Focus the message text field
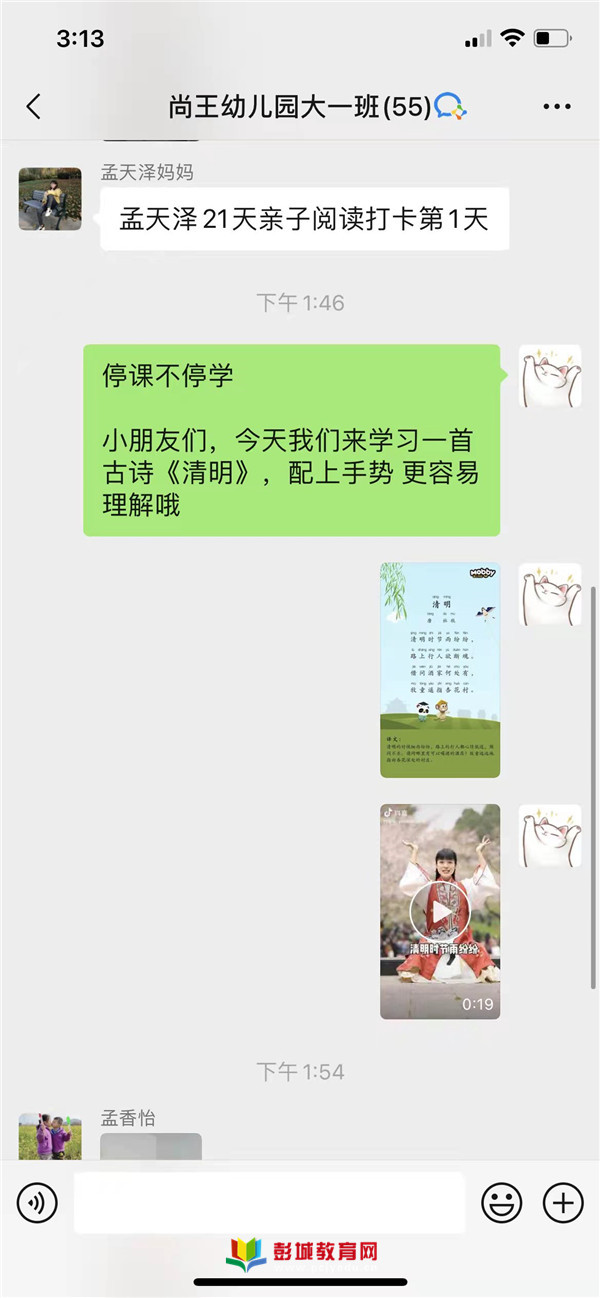 269,1203
